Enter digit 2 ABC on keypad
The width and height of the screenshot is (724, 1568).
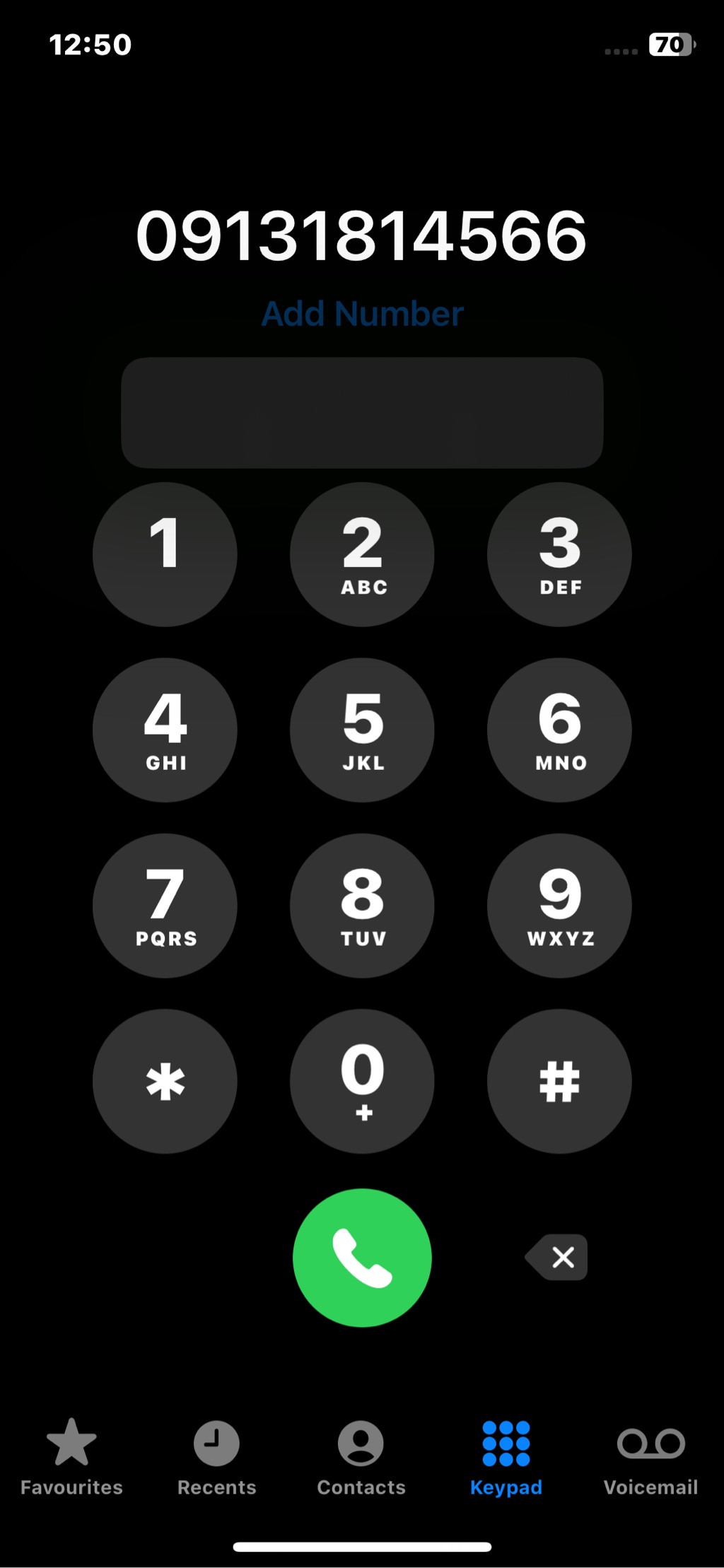[x=362, y=554]
